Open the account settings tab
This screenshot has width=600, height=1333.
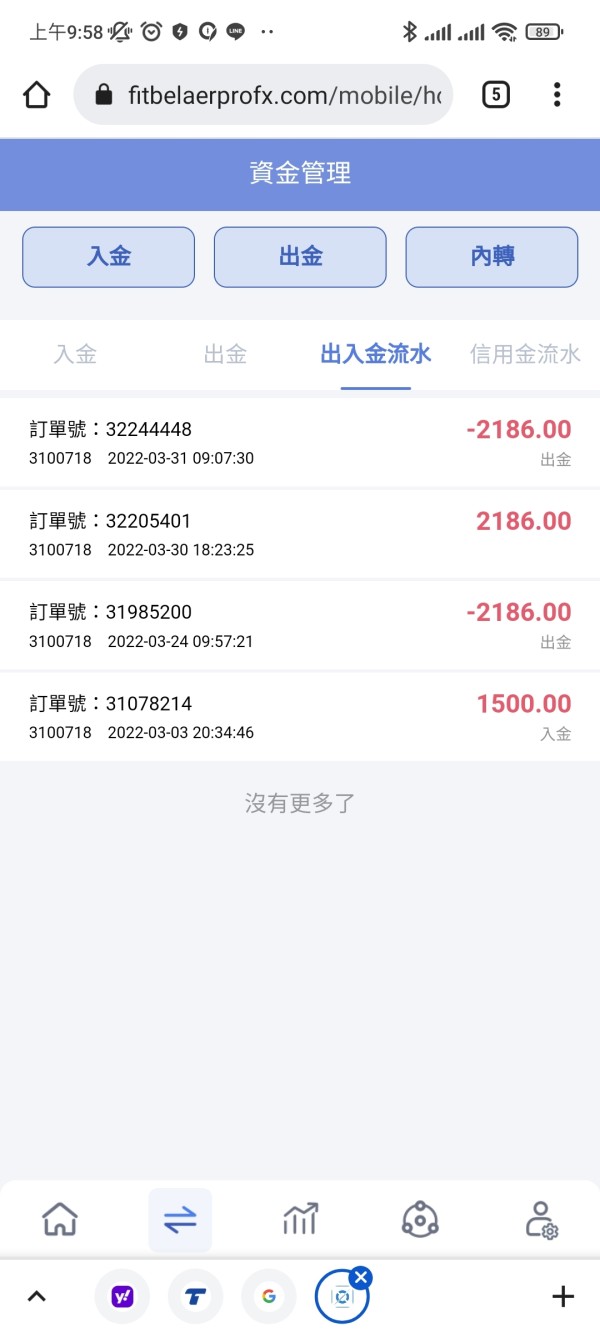[540, 1219]
